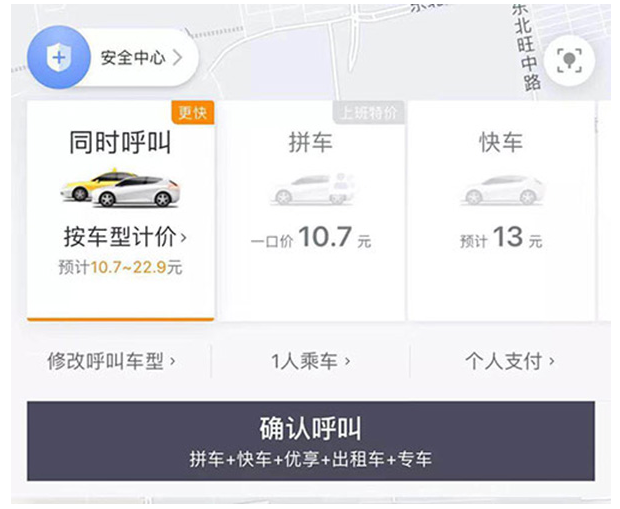The width and height of the screenshot is (620, 509).
Task: Change passenger count via 1人乘车
Action: tap(311, 361)
